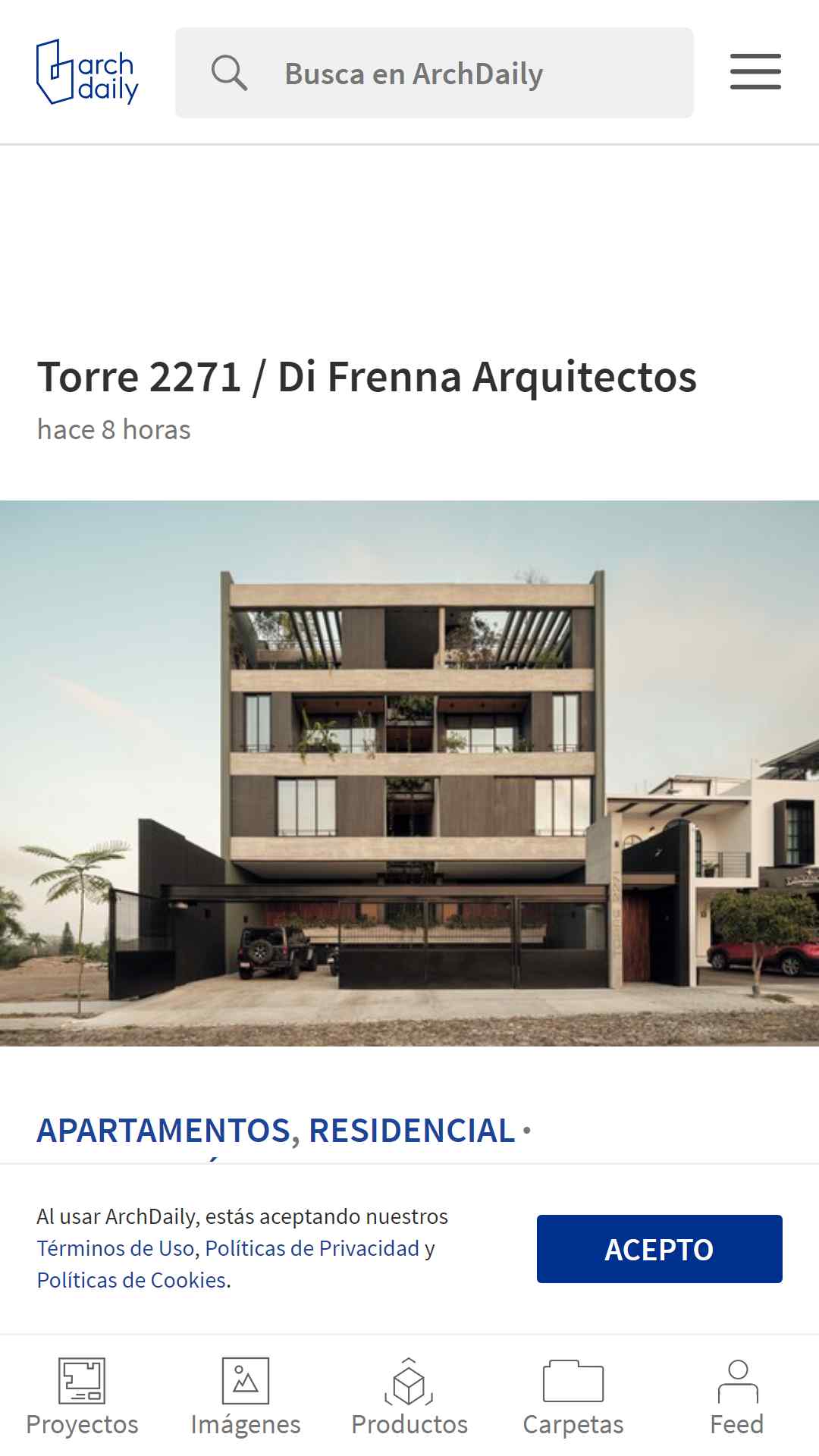Open the Términos de Uso link
Viewport: 819px width, 1456px height.
tap(116, 1248)
